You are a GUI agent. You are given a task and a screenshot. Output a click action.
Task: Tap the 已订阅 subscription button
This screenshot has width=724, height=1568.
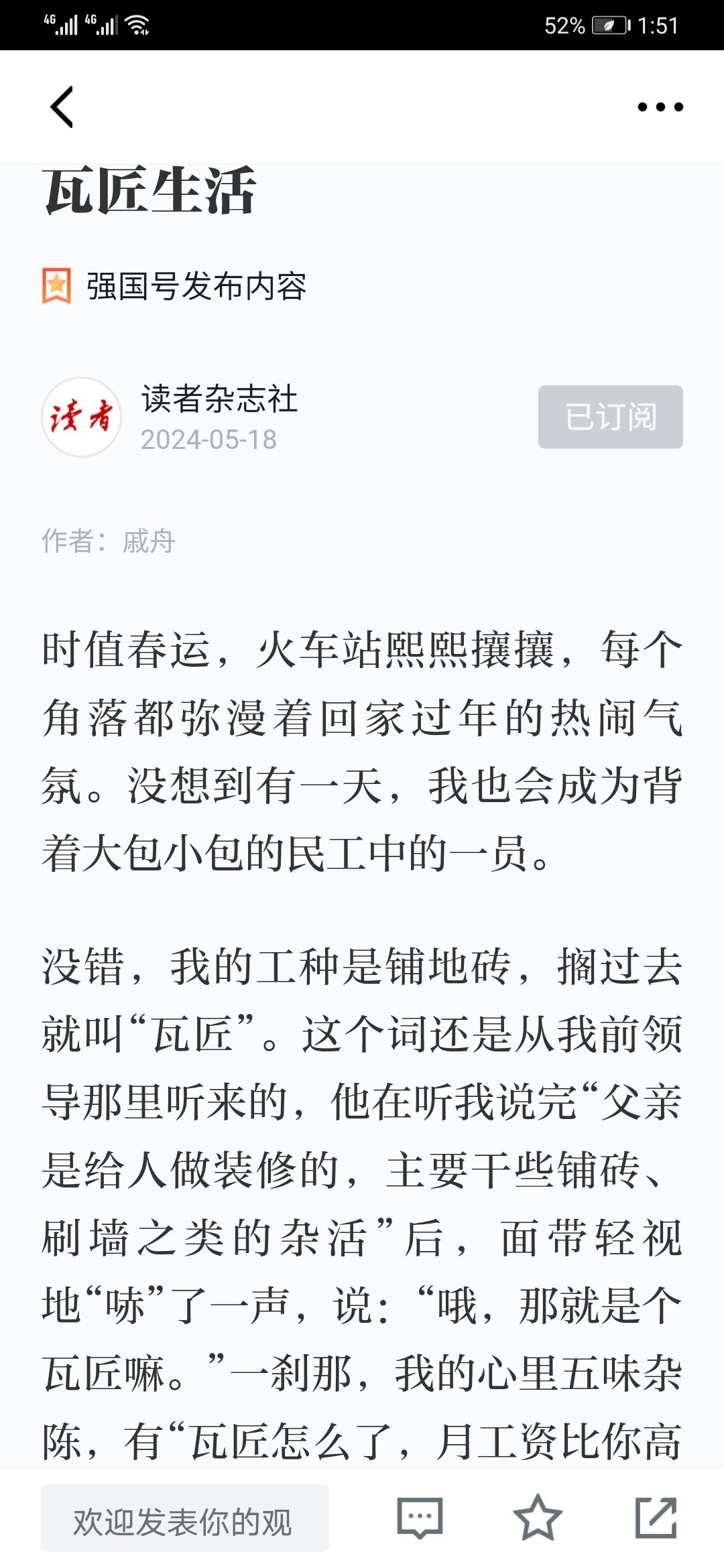tap(610, 417)
